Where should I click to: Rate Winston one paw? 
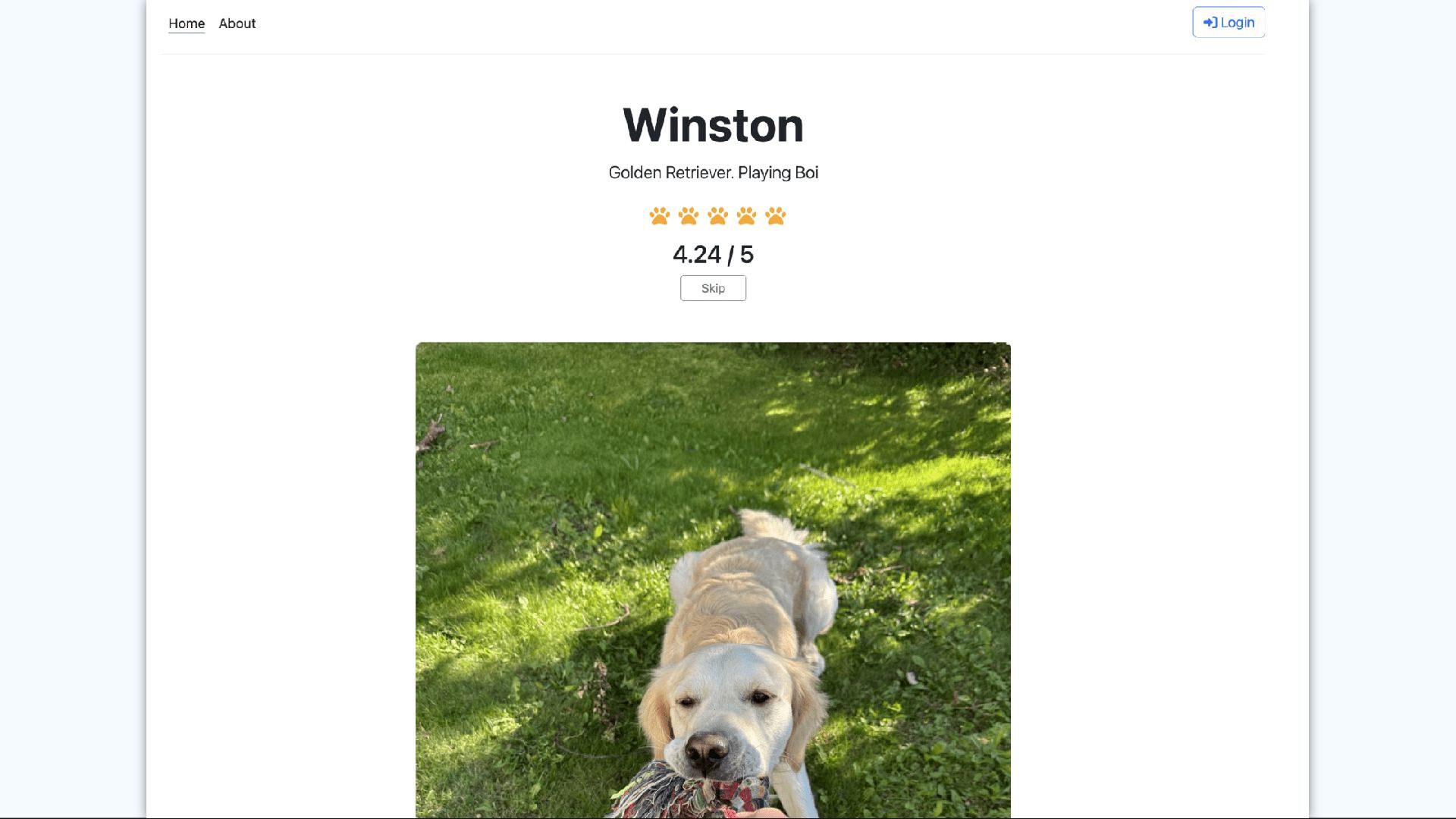point(660,216)
